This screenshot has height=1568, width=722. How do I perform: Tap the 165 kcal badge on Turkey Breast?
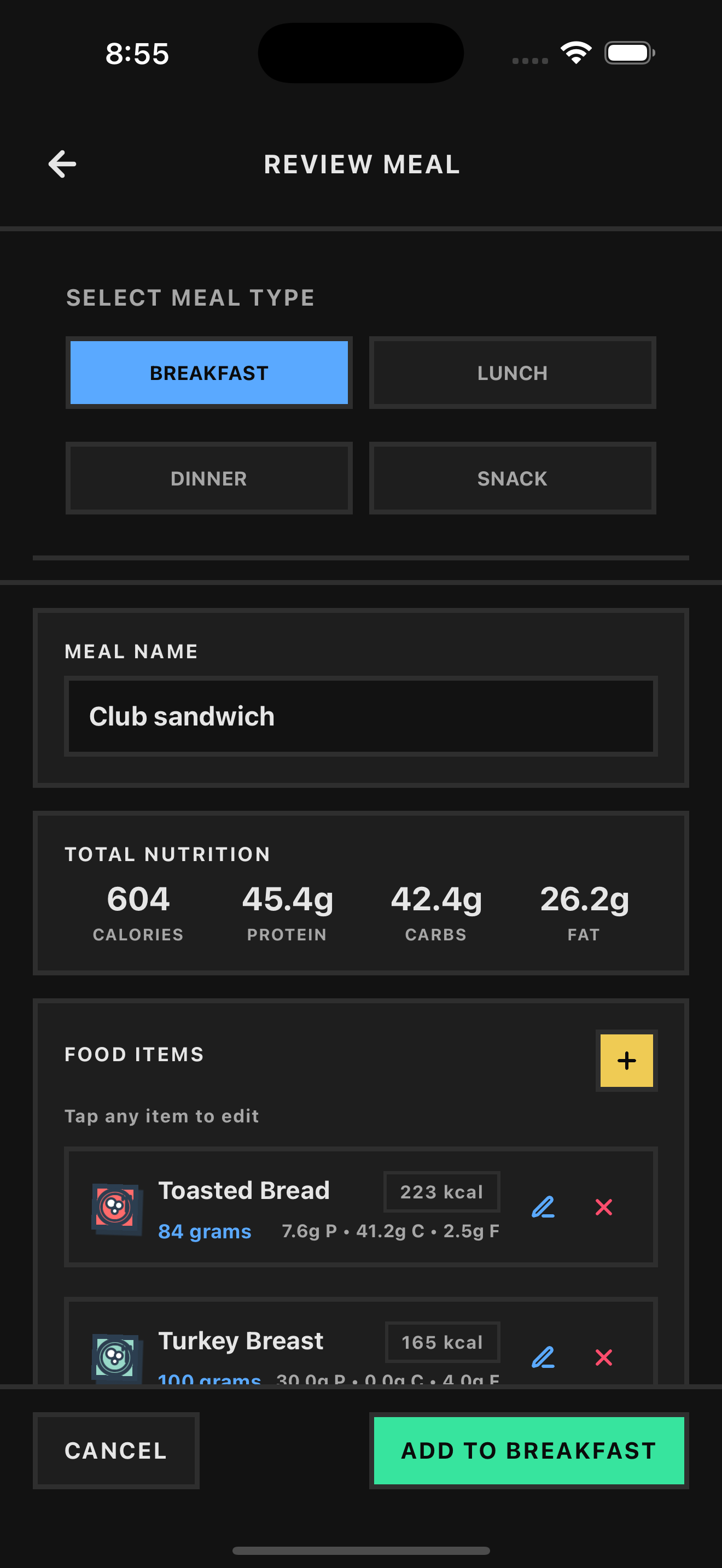[442, 1342]
